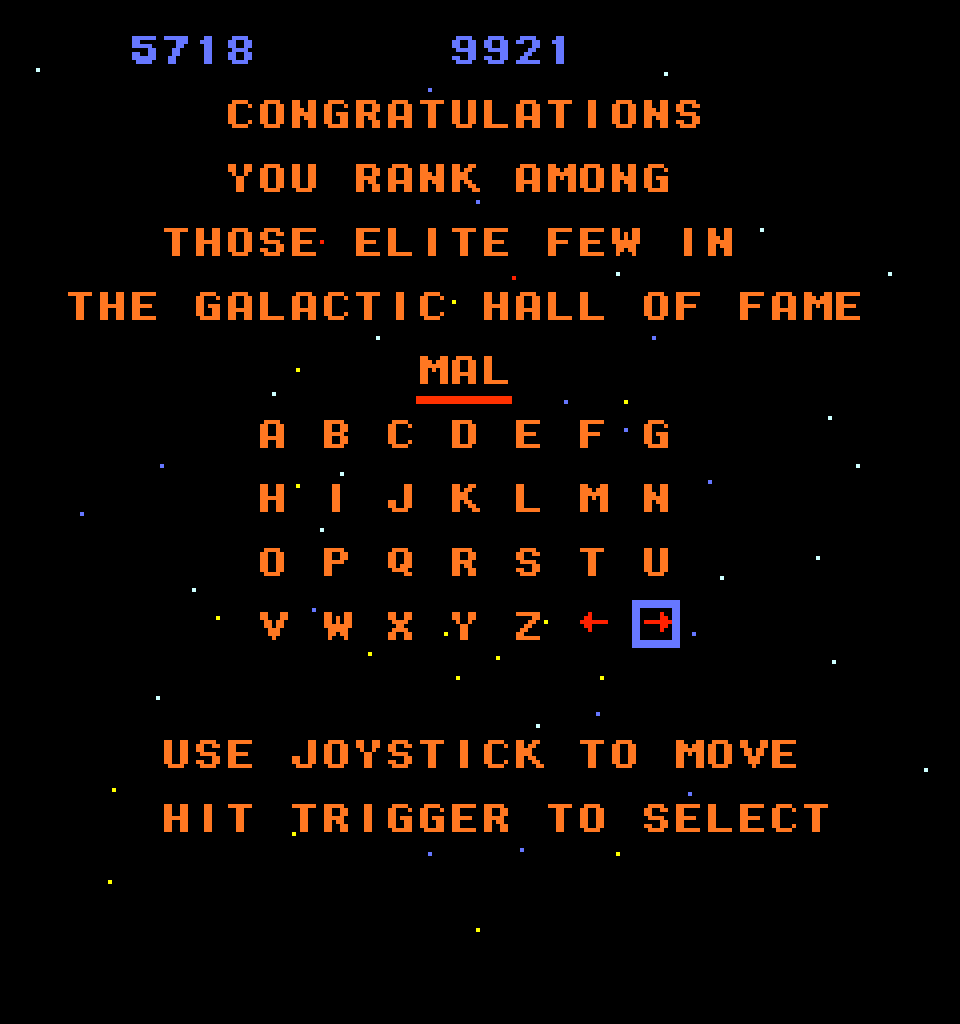Choose the letter Z
This screenshot has height=1024, width=960.
(527, 626)
